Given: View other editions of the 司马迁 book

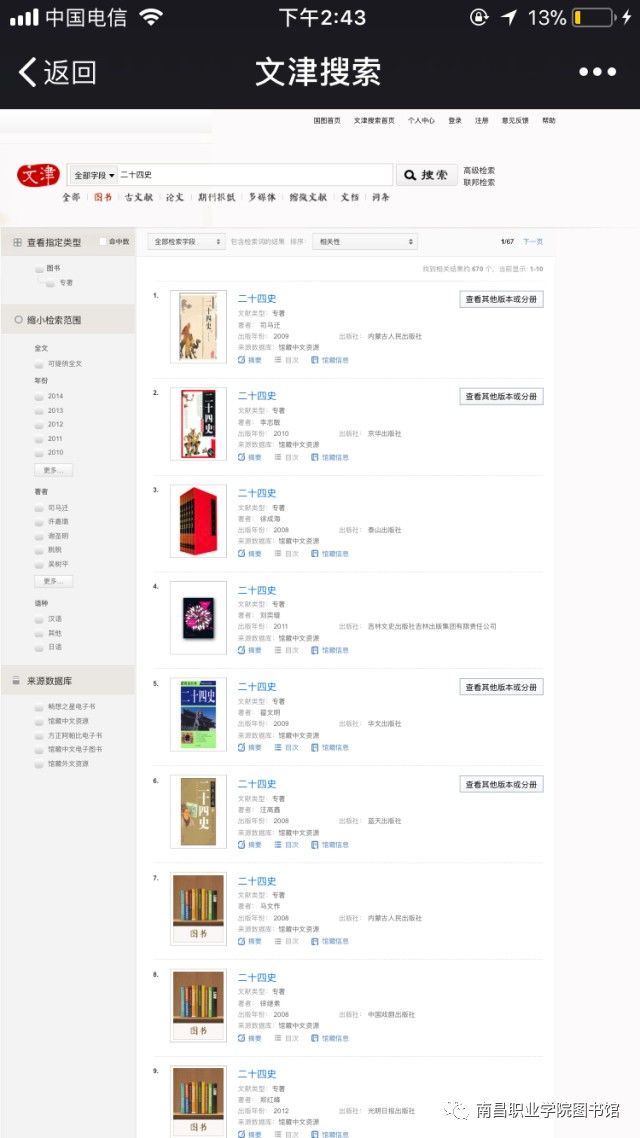Looking at the screenshot, I should [x=501, y=299].
